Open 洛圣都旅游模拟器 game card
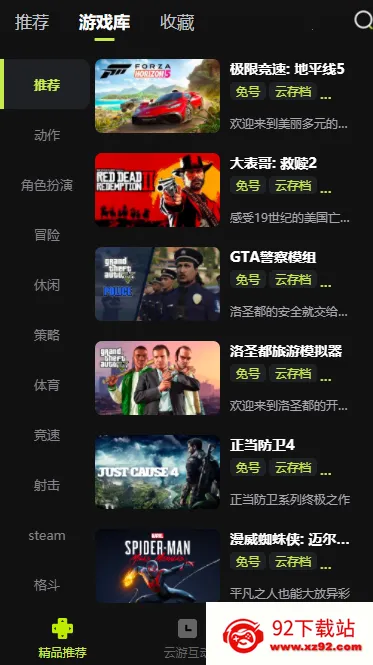373x665 pixels. coord(222,378)
